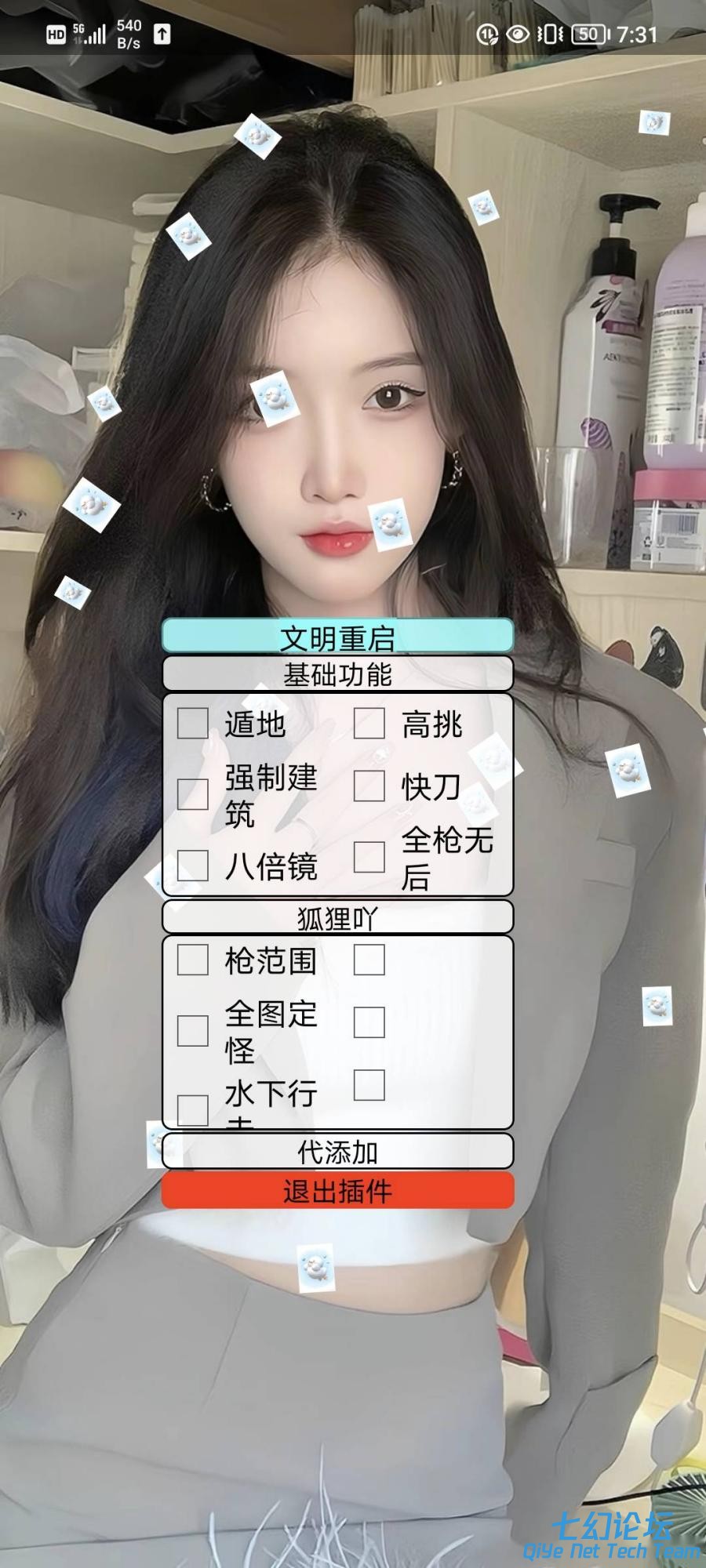Check the 高挑 option
The height and width of the screenshot is (1568, 706).
click(x=369, y=723)
